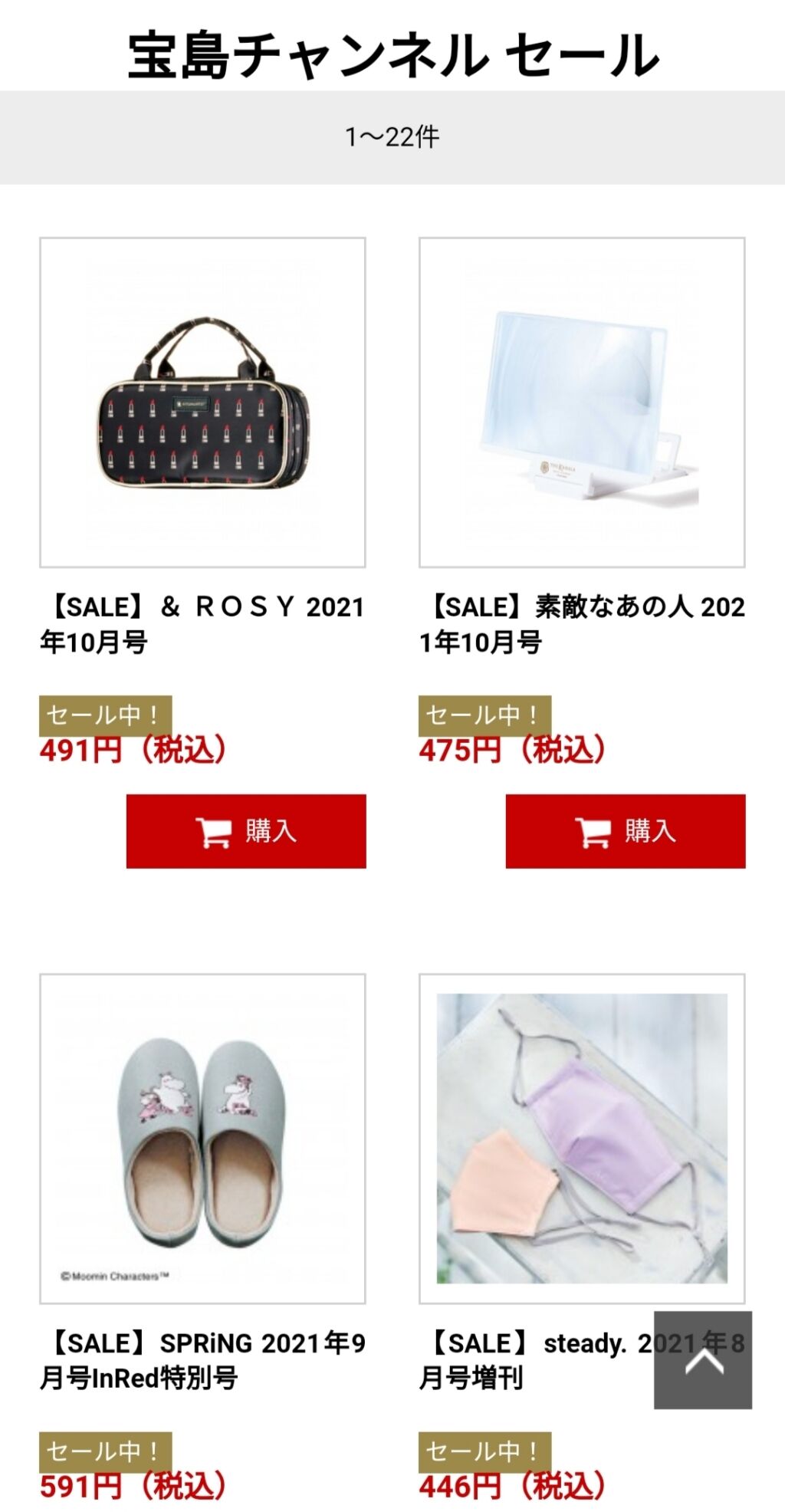The height and width of the screenshot is (1512, 785).
Task: Open the SPRiNG 2021年9月号 slippers image
Action: click(x=202, y=1139)
